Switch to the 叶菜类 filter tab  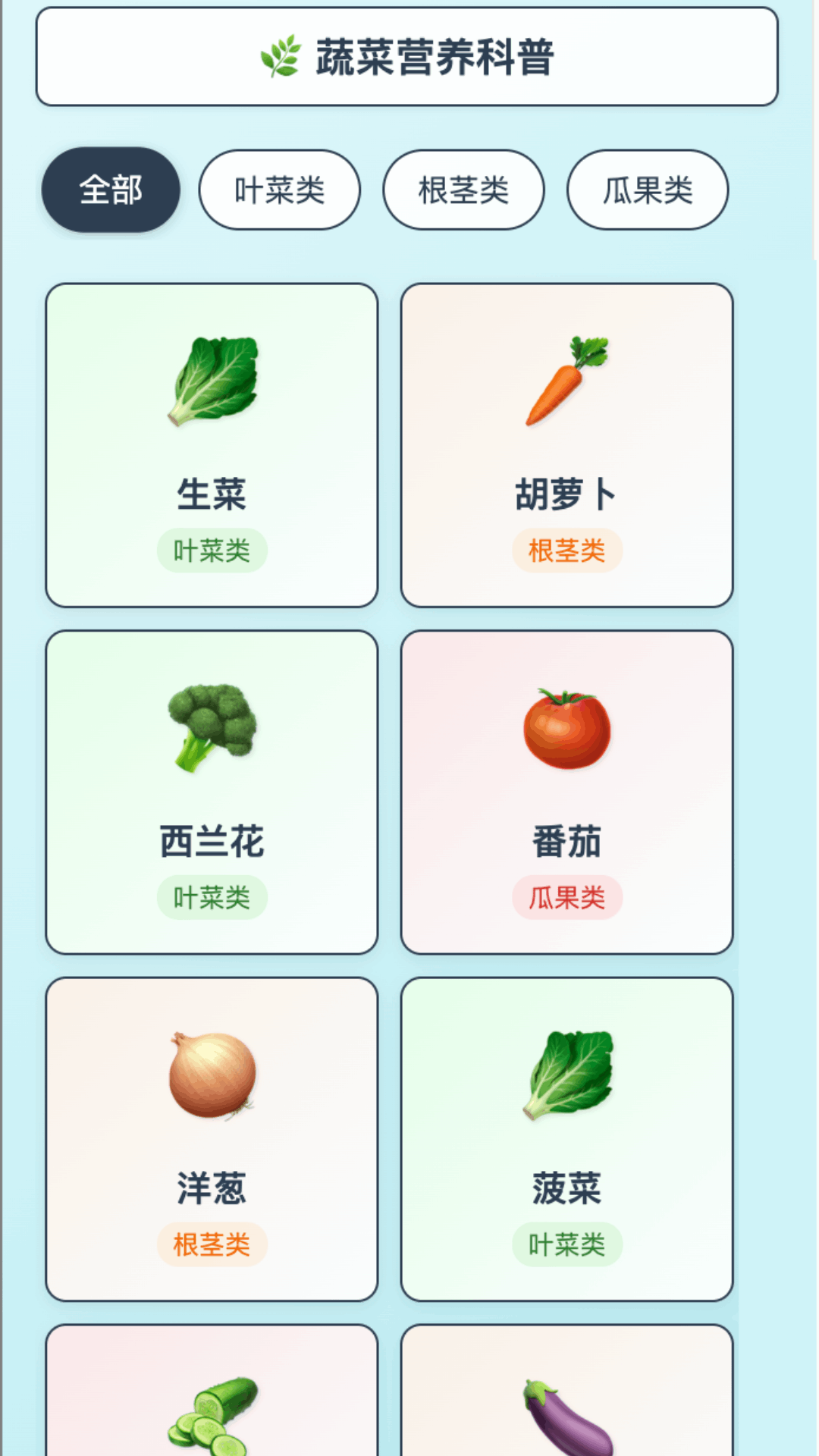(279, 190)
